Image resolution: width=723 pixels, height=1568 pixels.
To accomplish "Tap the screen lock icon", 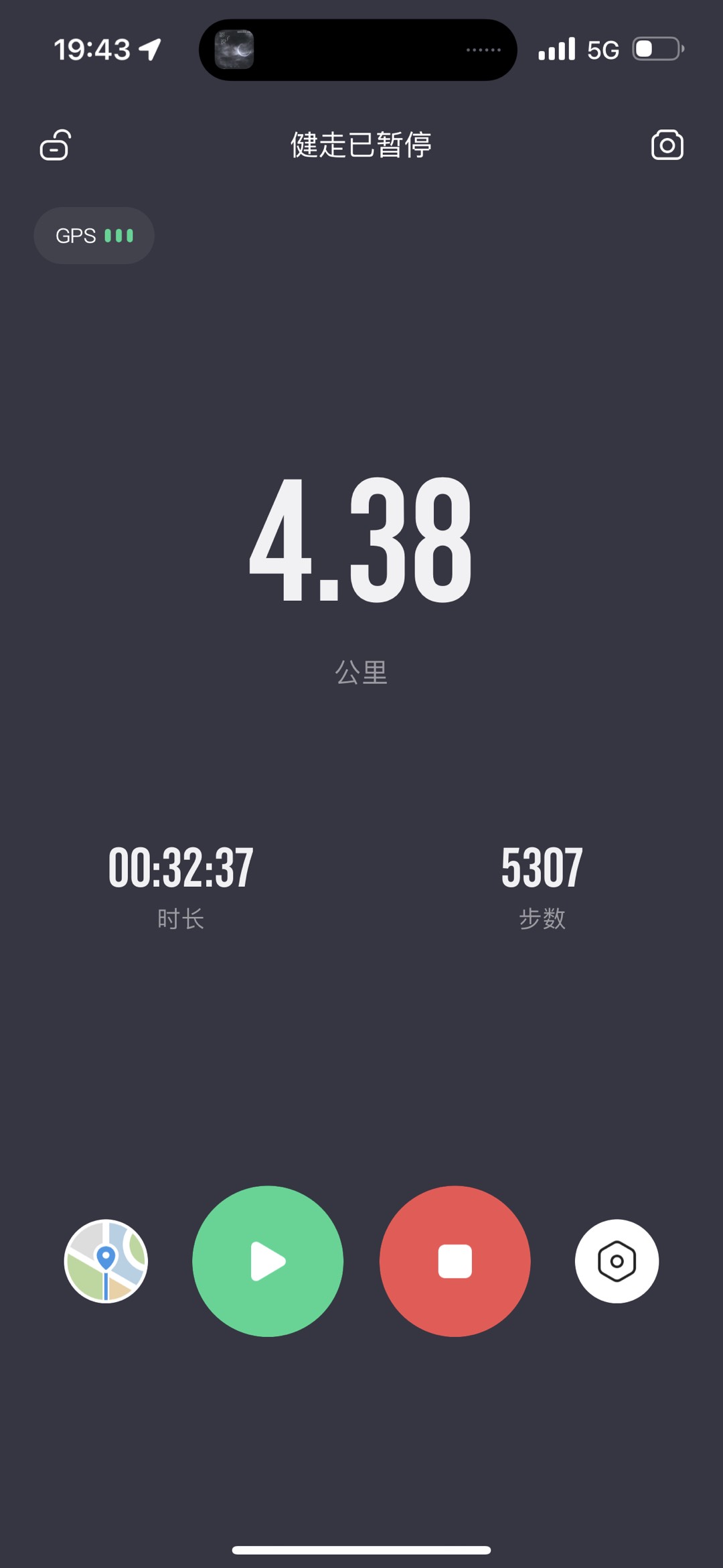I will coord(56,145).
